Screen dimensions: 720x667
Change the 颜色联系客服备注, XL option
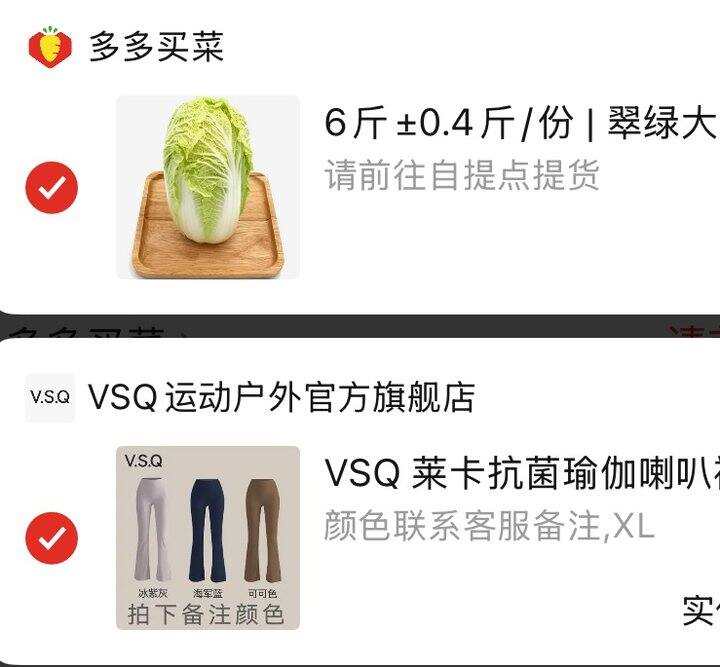point(489,525)
